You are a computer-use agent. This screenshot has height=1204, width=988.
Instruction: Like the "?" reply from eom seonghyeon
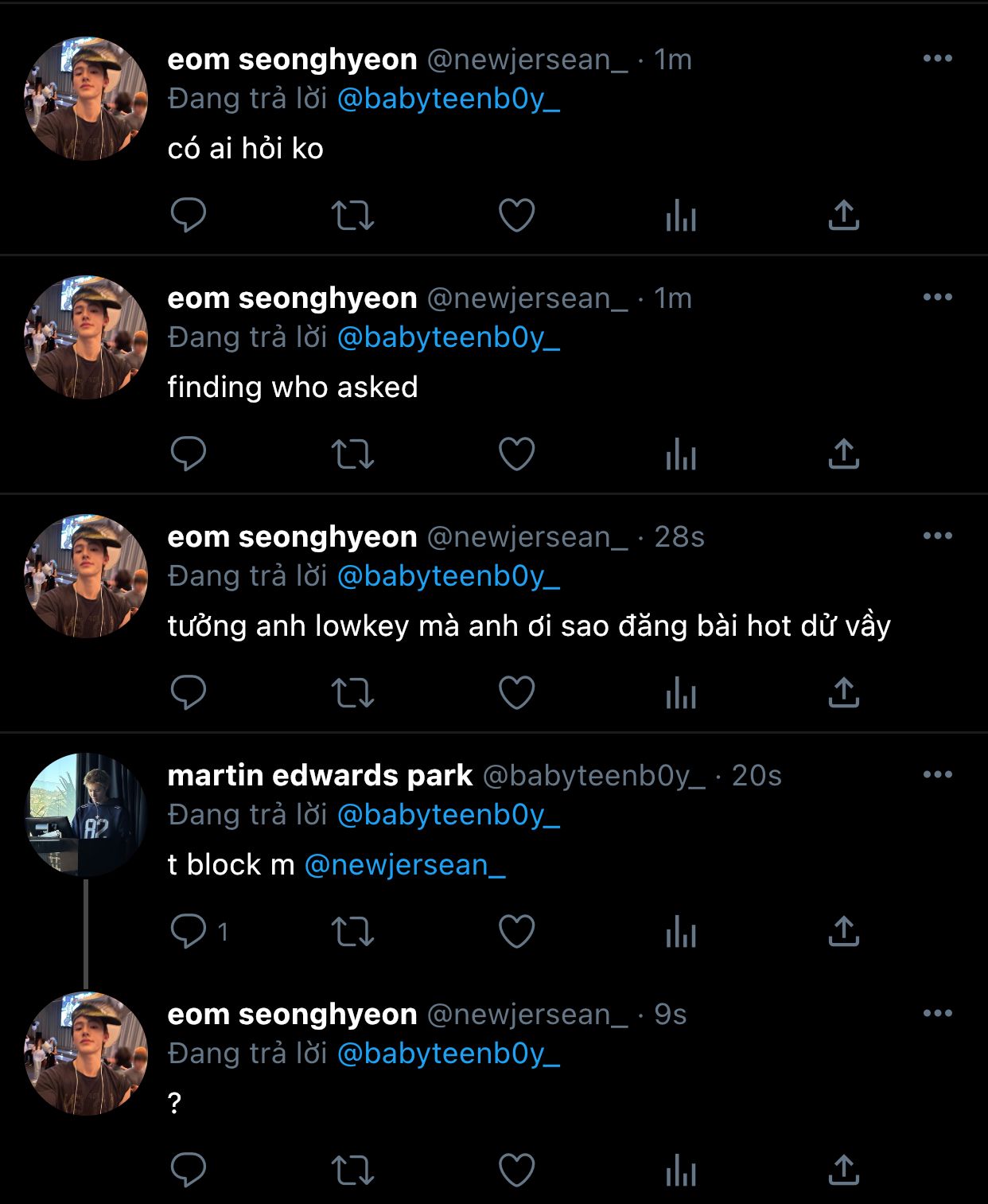(x=516, y=1170)
